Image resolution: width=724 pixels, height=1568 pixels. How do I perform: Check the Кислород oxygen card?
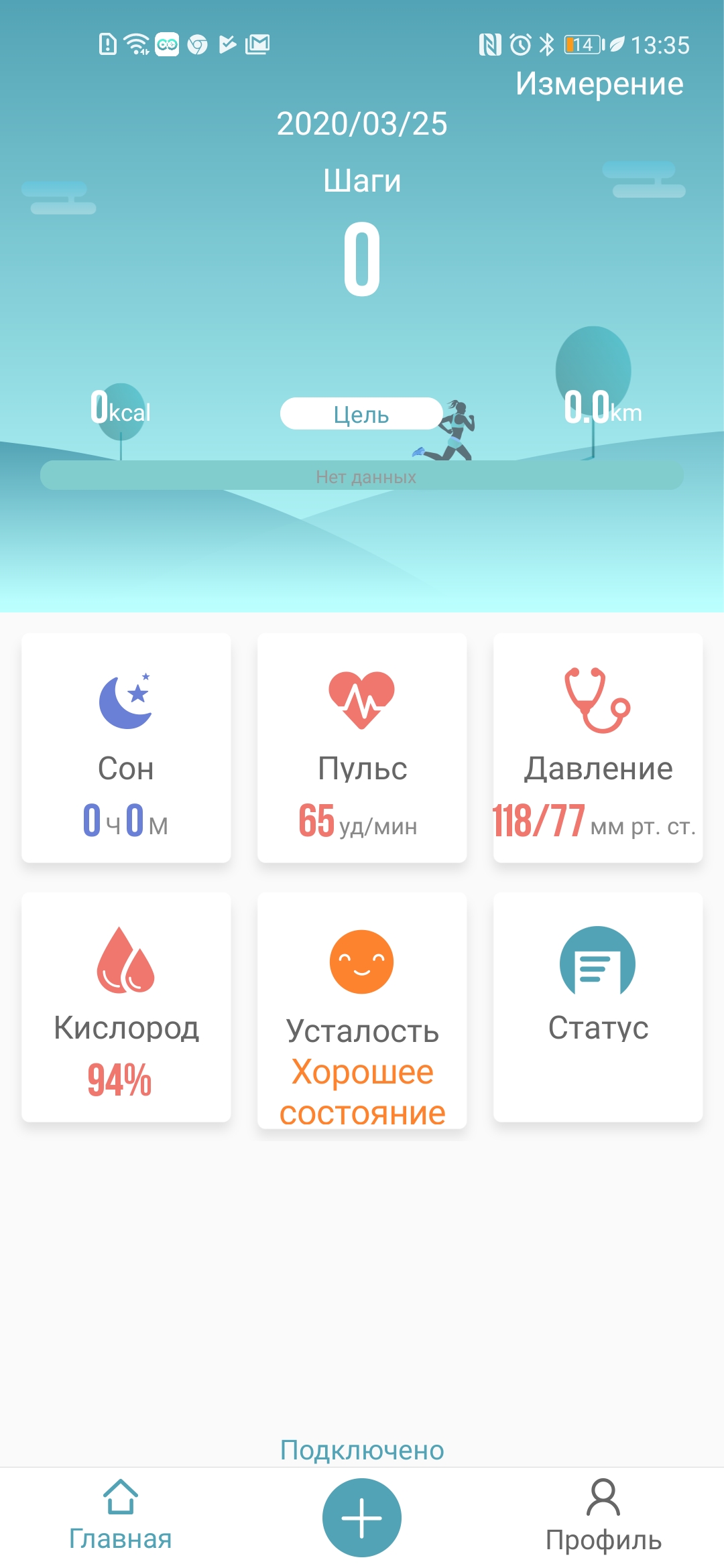(126, 1006)
